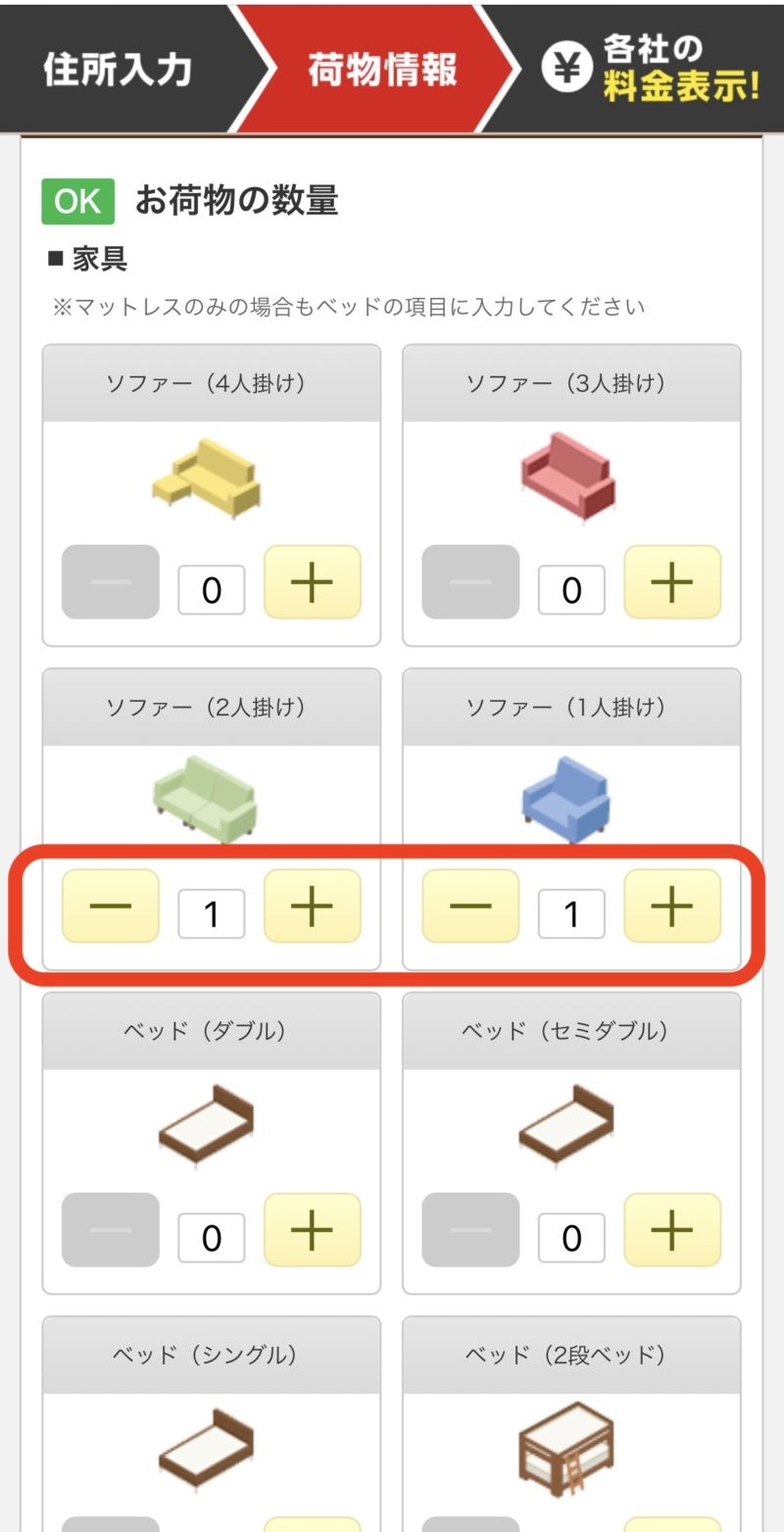This screenshot has width=784, height=1532.
Task: Add another ソファー（1人掛け）
Action: click(672, 906)
